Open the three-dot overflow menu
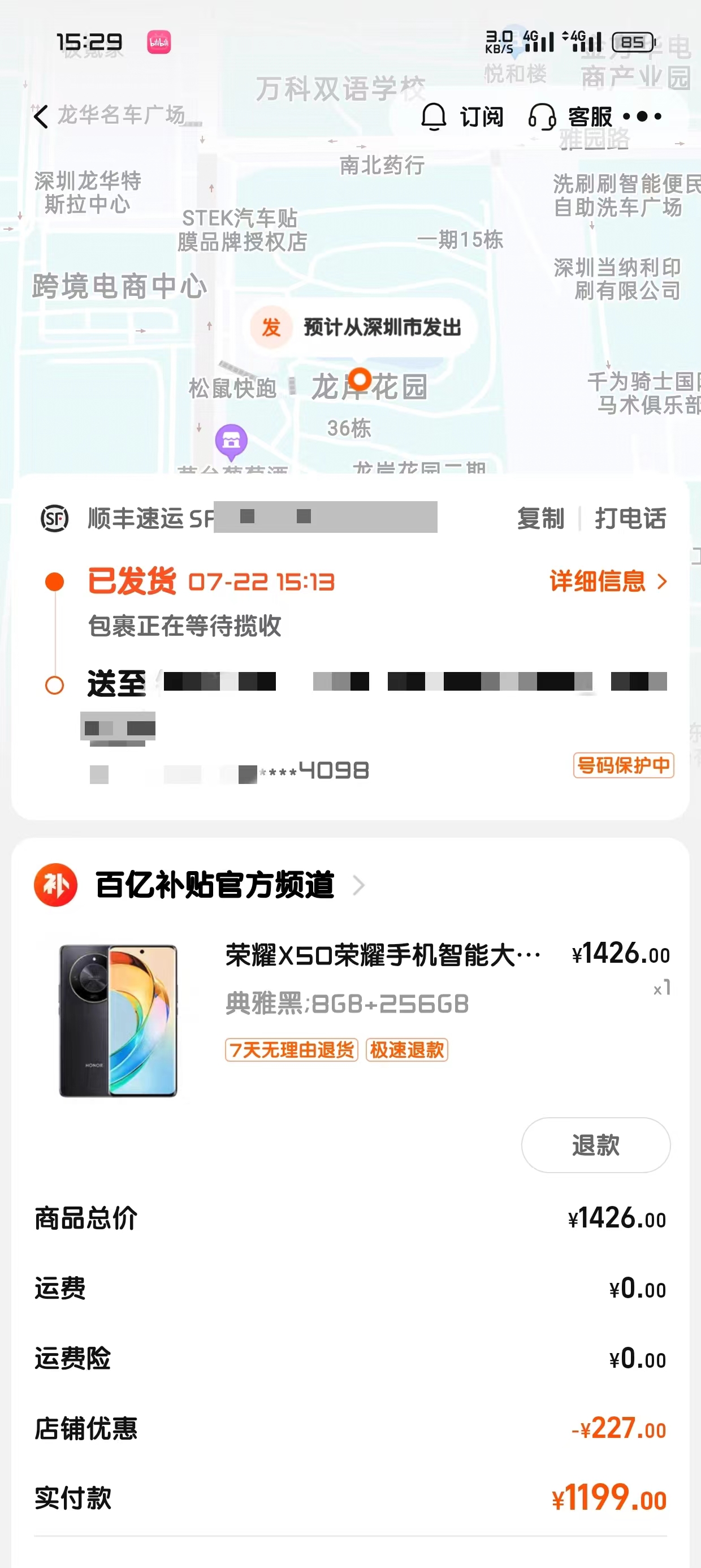 point(643,117)
